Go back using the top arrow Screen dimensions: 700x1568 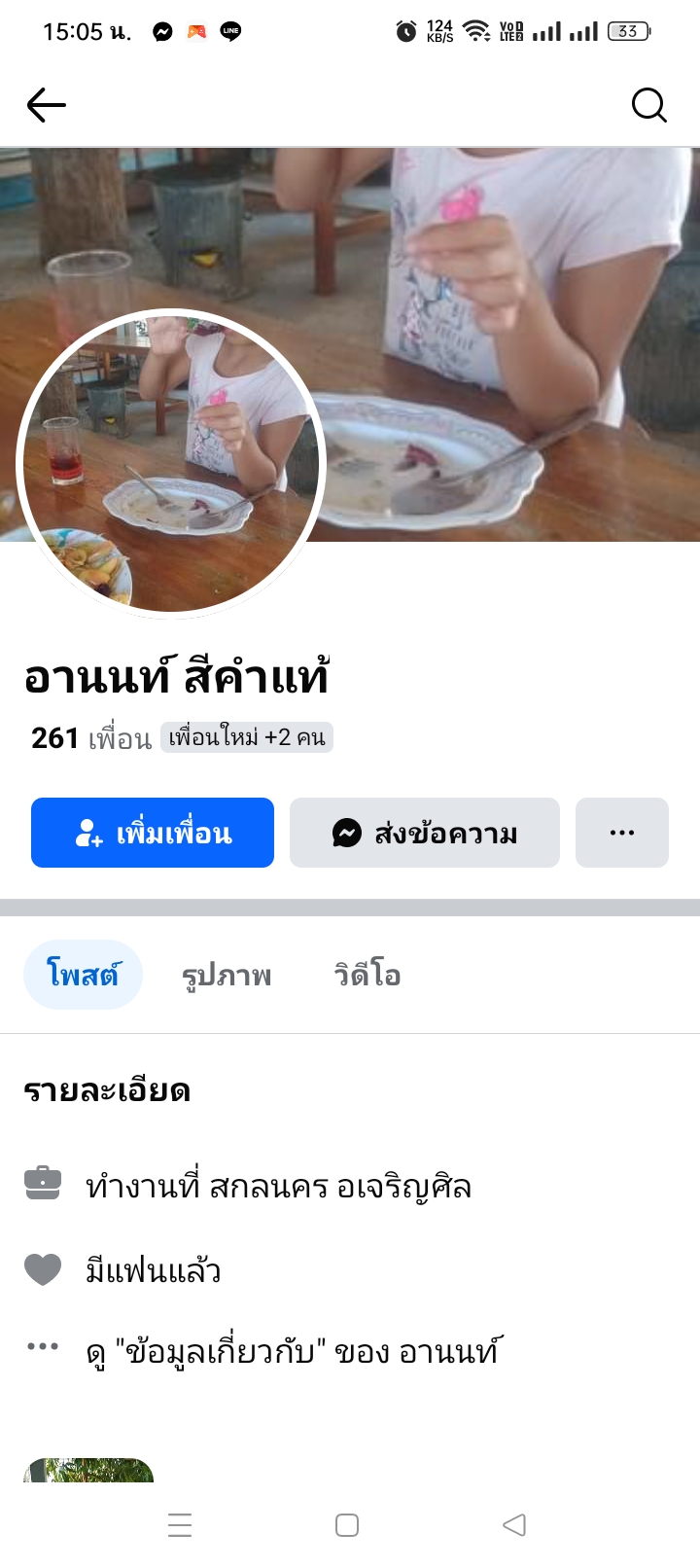(x=46, y=105)
